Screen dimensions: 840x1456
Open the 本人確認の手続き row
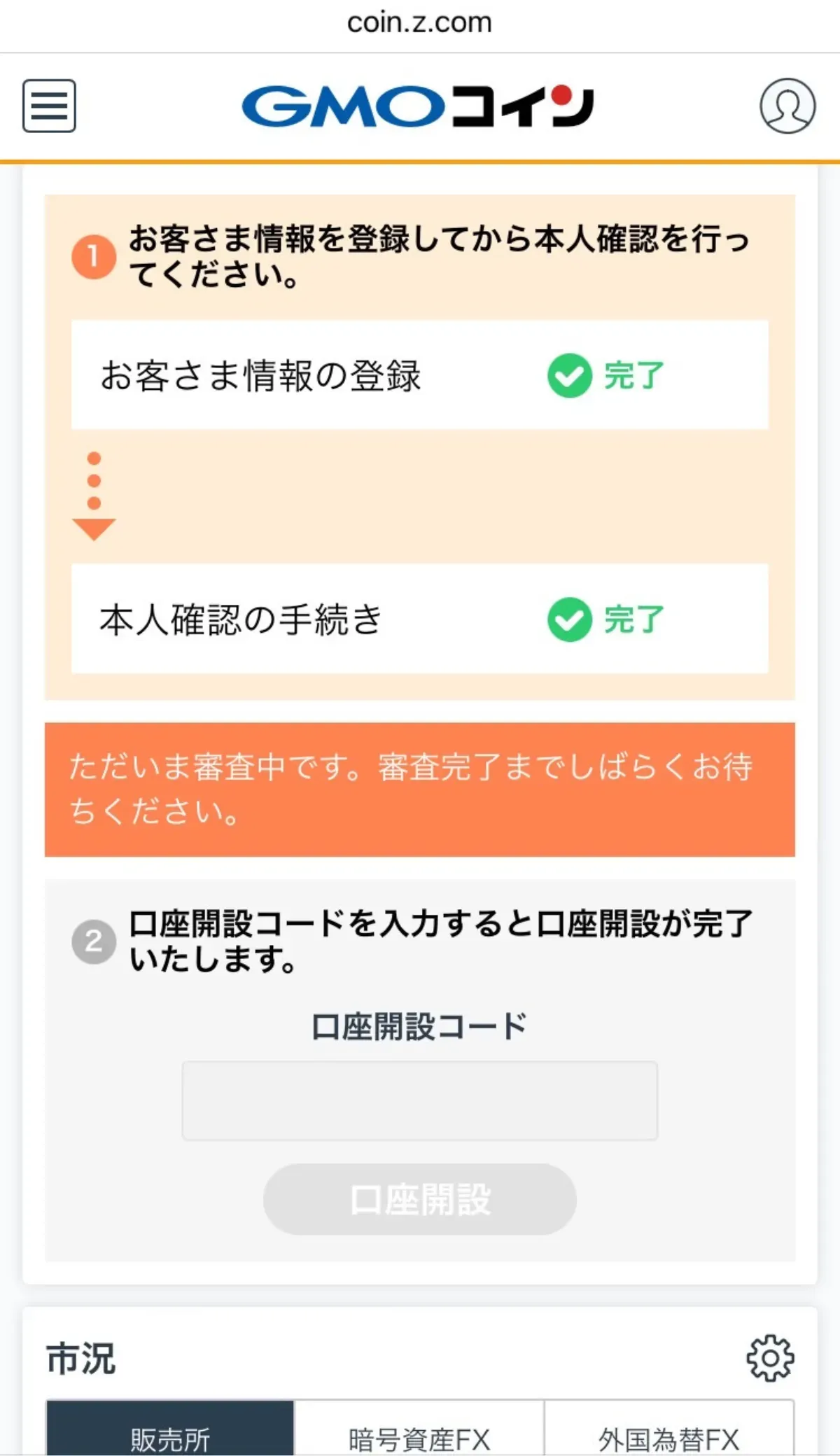click(x=420, y=619)
